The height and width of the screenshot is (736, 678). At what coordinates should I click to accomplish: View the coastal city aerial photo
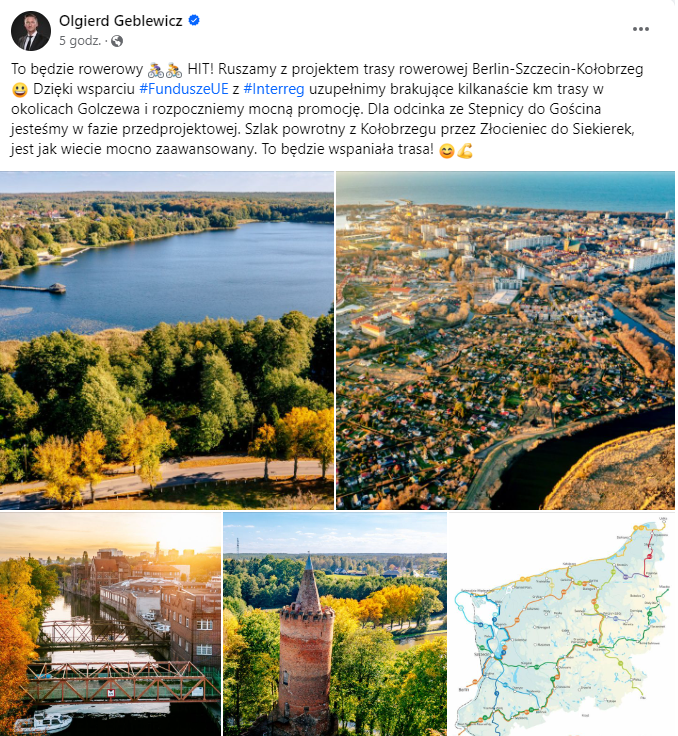[x=505, y=340]
